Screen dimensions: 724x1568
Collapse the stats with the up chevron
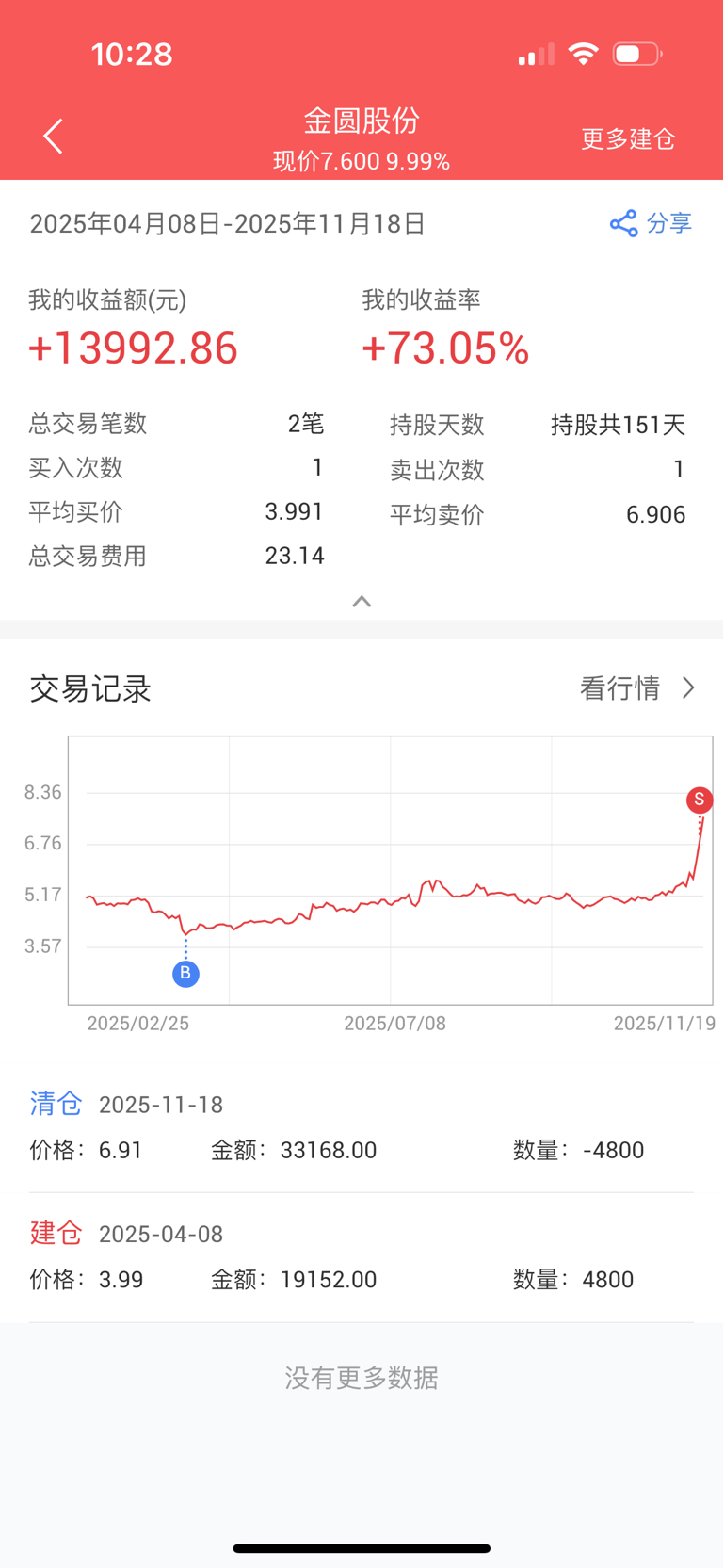[x=362, y=601]
